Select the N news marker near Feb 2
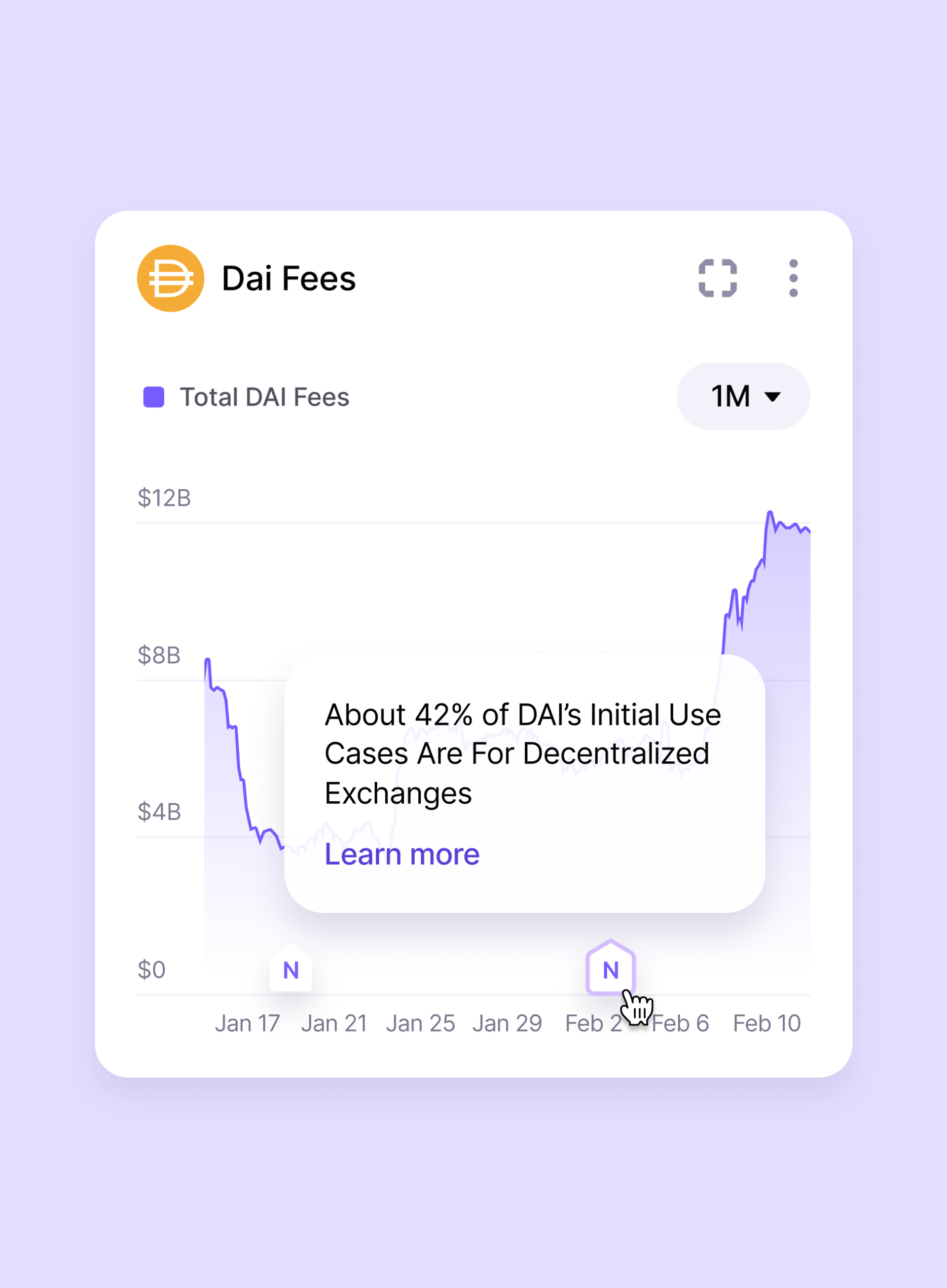Image resolution: width=947 pixels, height=1288 pixels. pos(611,969)
